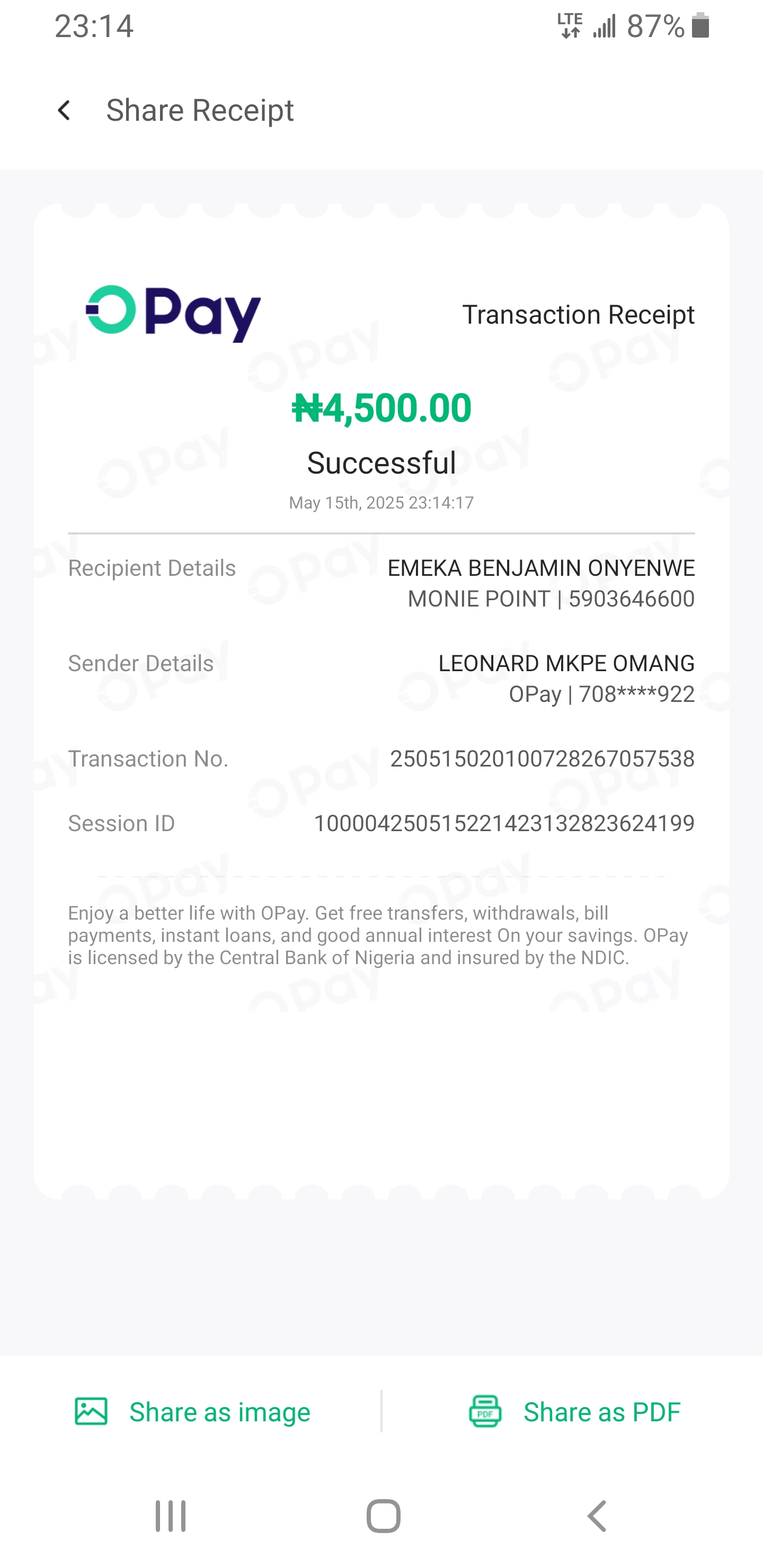Go to the home screen
Image resolution: width=763 pixels, height=1568 pixels.
pos(383,1516)
